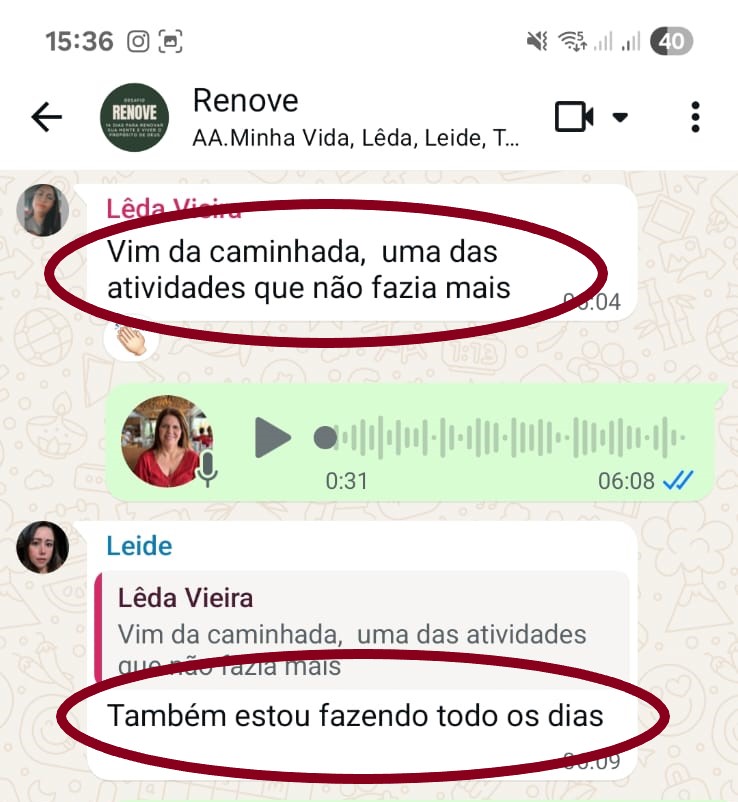
Task: Open the Renove group info header
Action: (355, 118)
